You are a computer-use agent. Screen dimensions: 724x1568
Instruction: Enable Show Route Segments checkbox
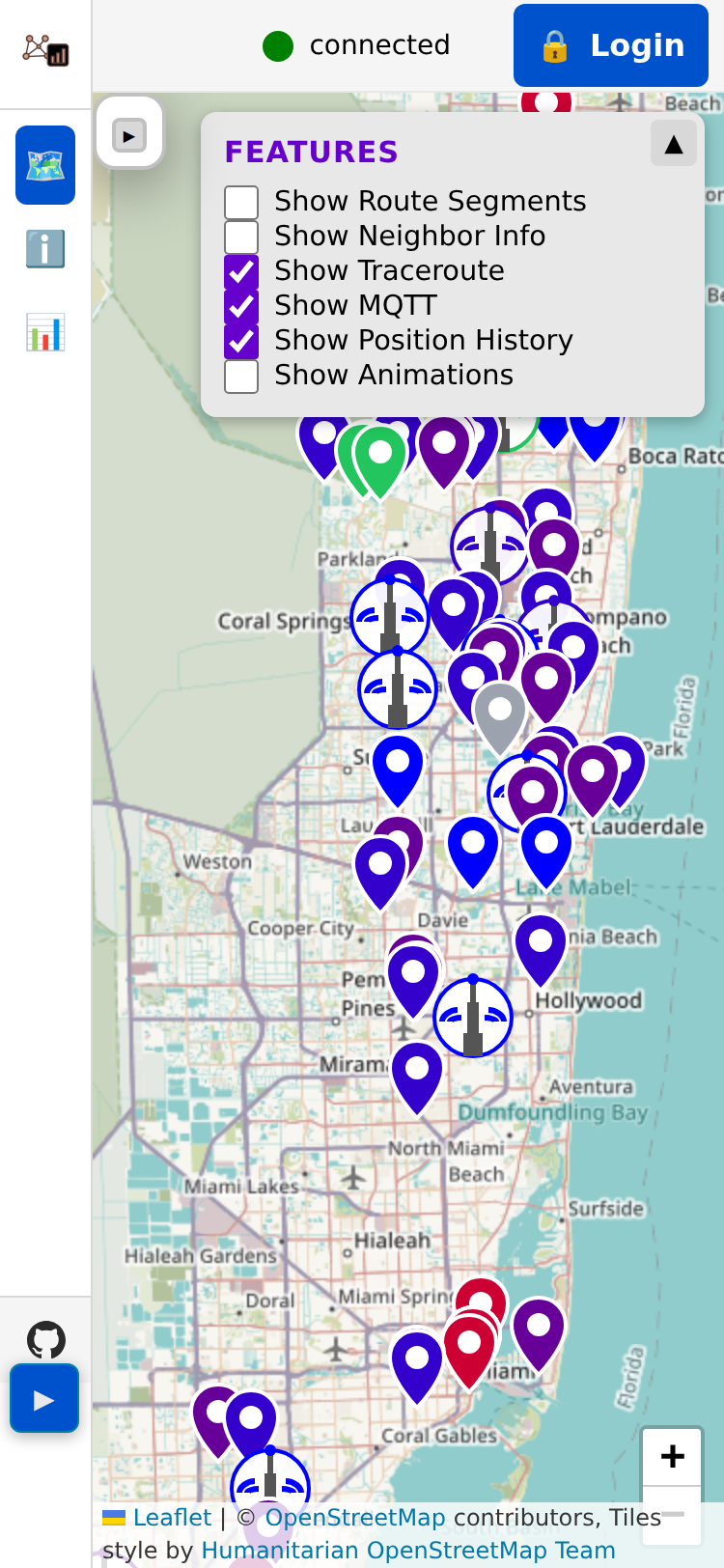pos(241,202)
